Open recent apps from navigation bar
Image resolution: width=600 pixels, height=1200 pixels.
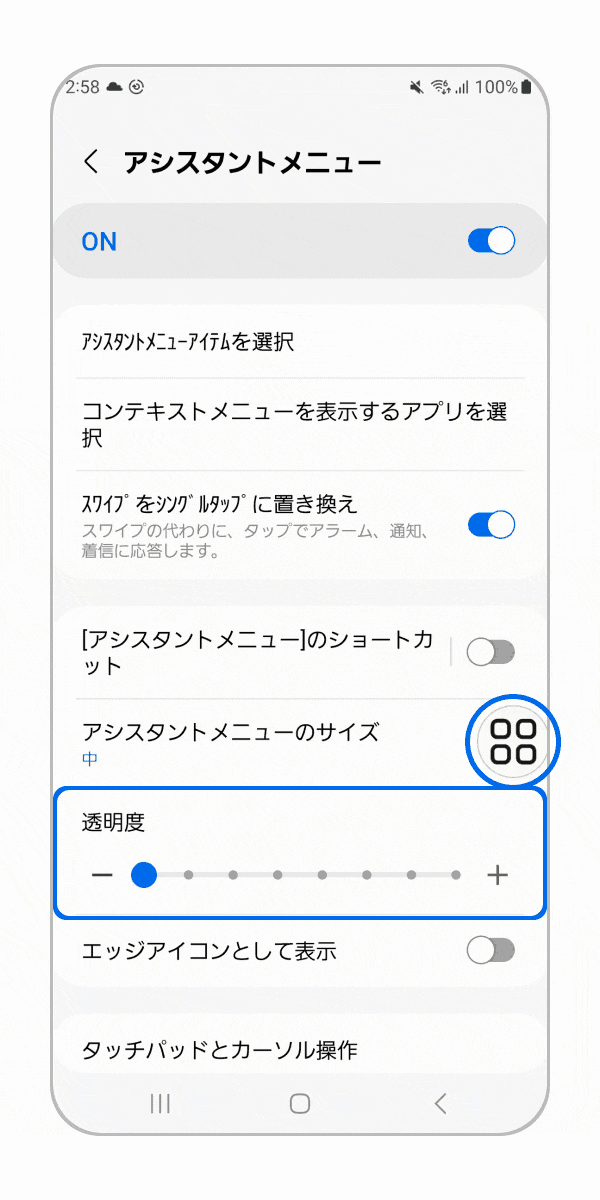coord(159,1103)
